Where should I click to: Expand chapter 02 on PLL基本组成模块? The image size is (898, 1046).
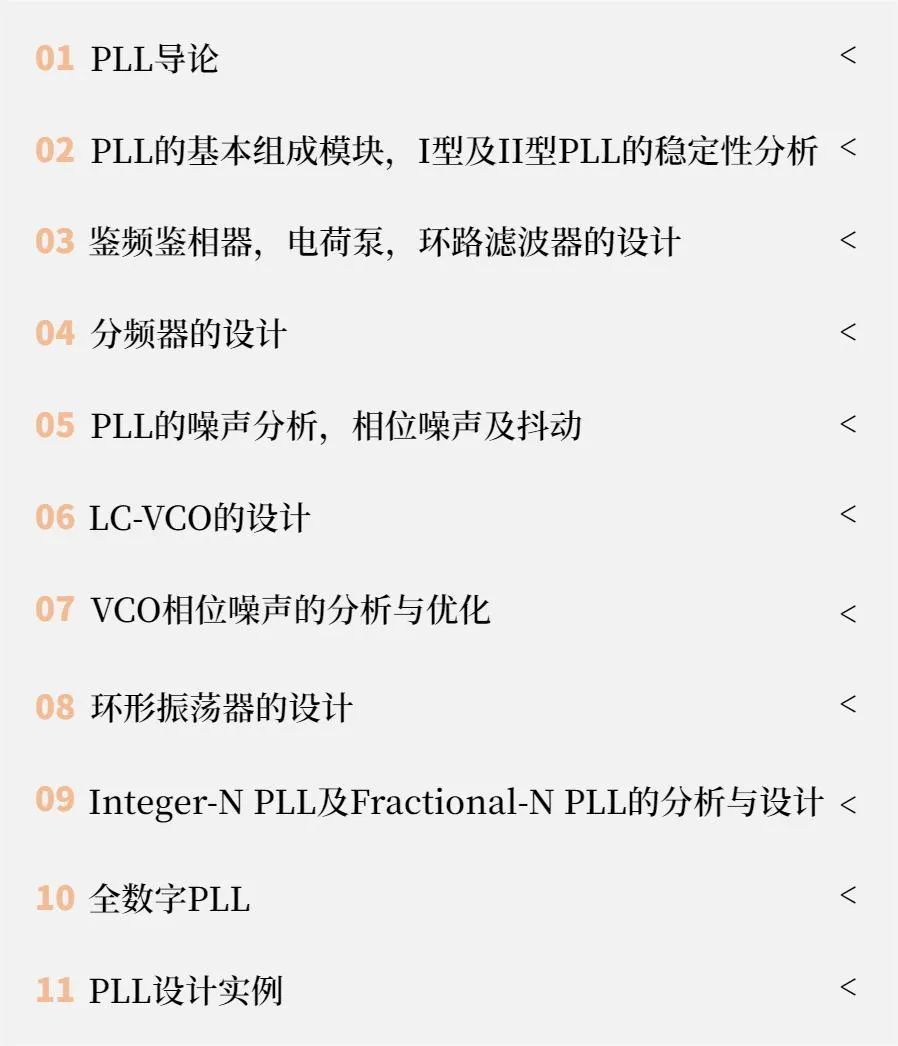pyautogui.click(x=848, y=149)
